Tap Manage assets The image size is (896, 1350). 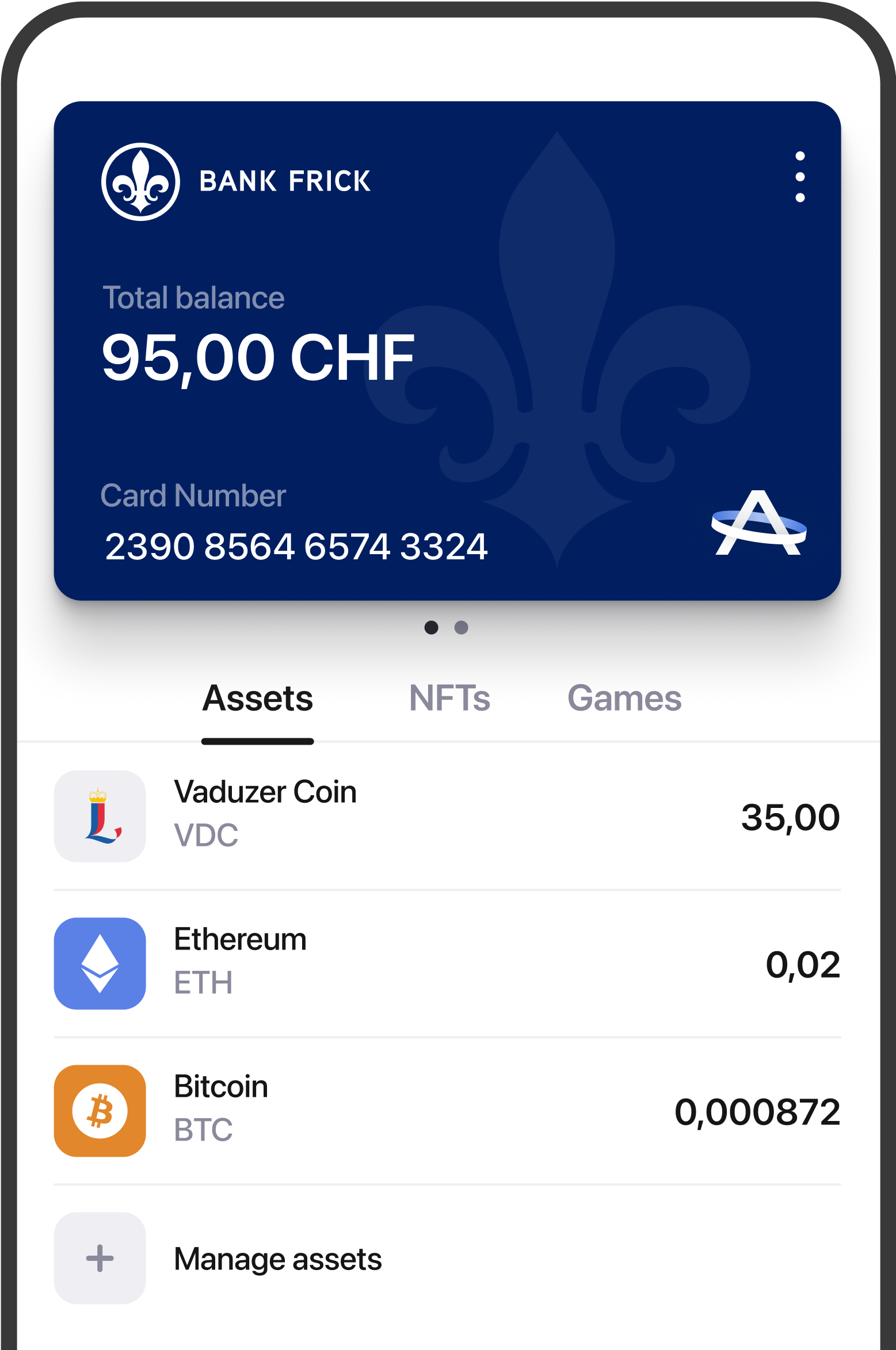276,1258
